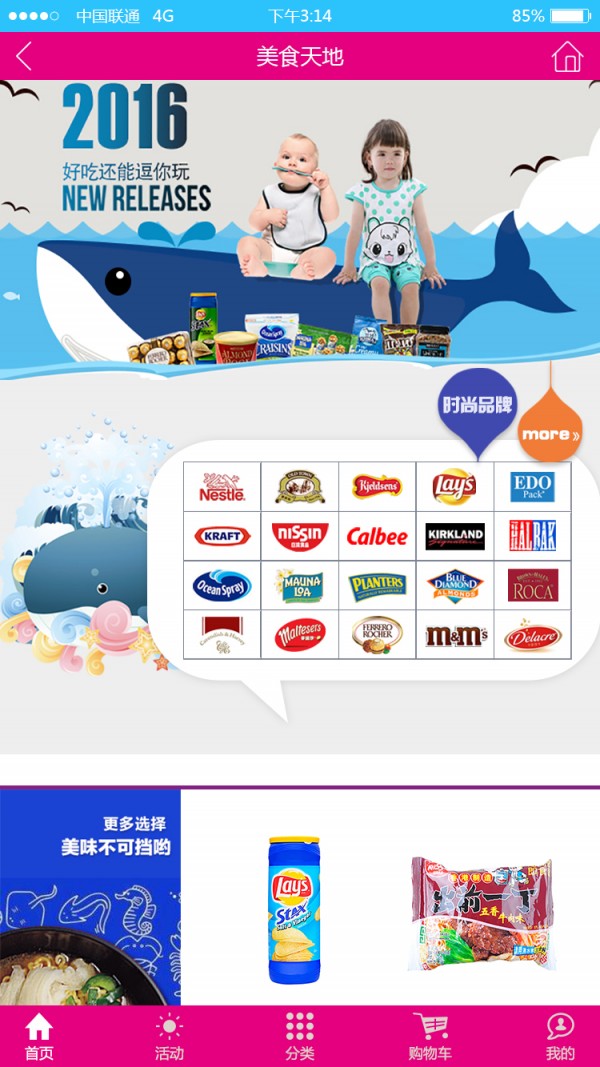View the instant noodle packet product
This screenshot has width=600, height=1067.
pyautogui.click(x=481, y=913)
